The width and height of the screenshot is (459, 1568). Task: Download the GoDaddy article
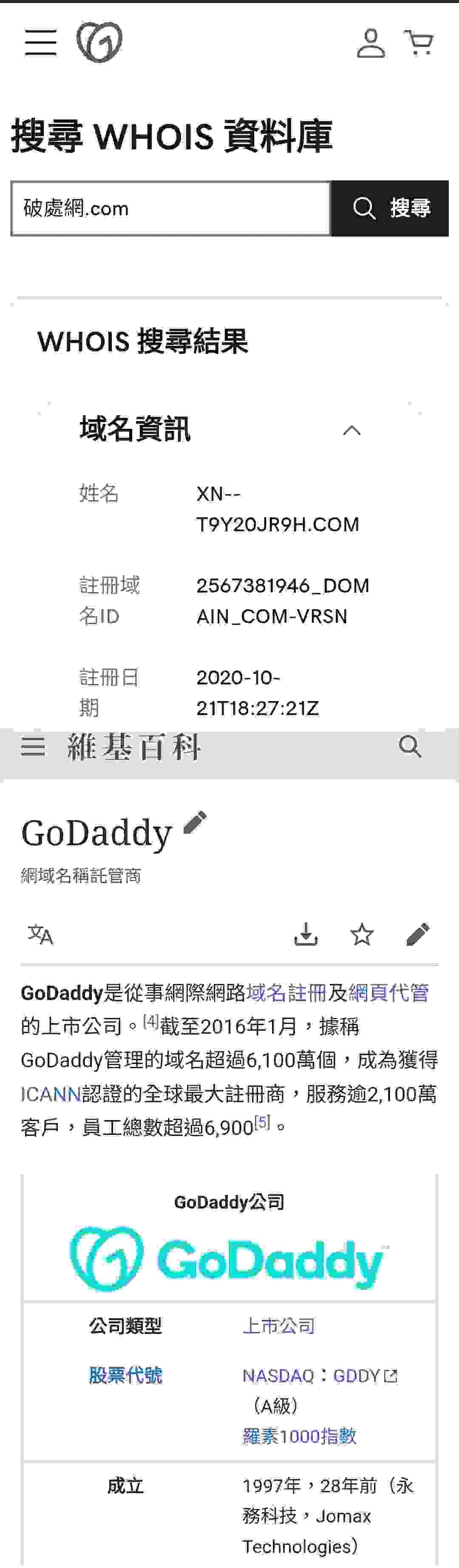[306, 934]
